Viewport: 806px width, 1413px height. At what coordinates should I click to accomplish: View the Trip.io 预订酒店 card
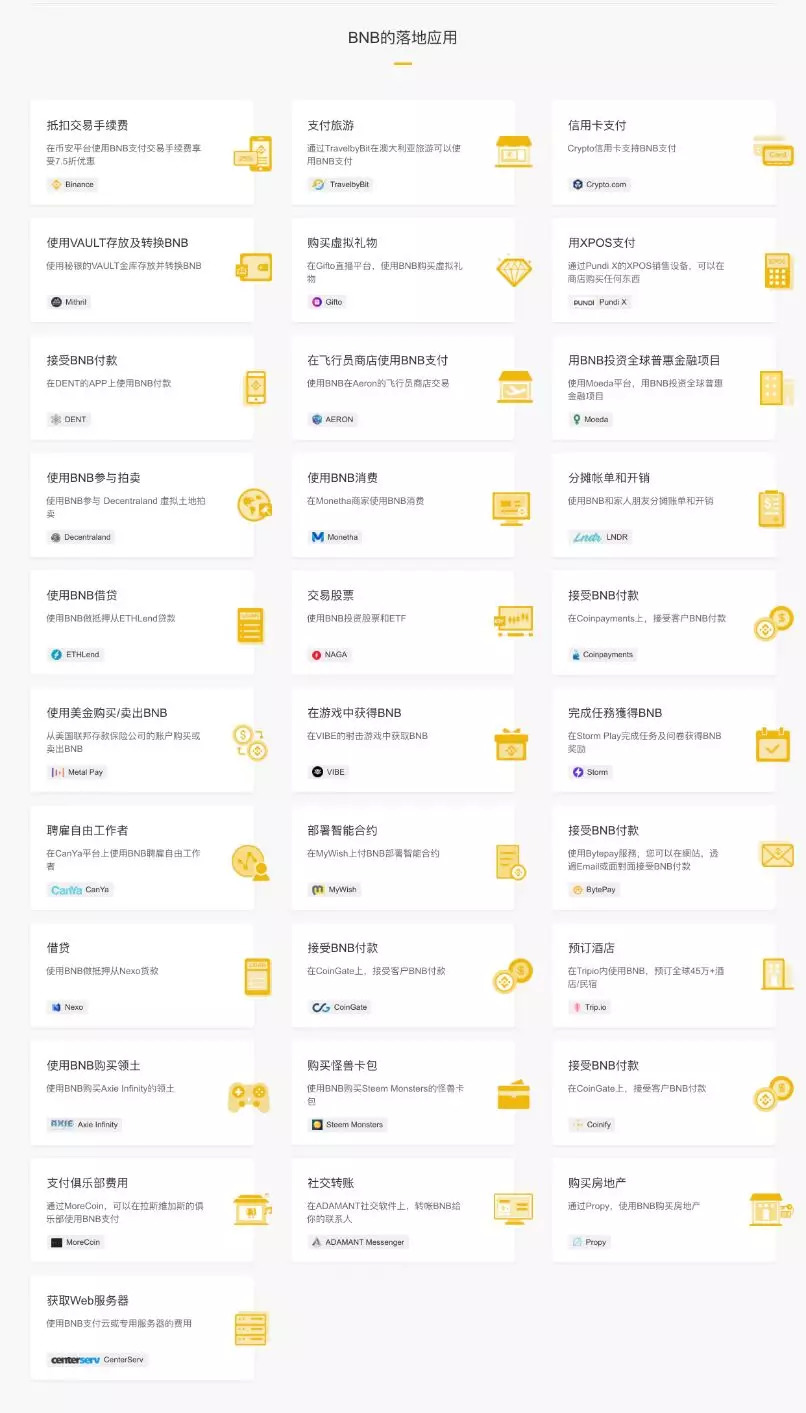tap(663, 975)
